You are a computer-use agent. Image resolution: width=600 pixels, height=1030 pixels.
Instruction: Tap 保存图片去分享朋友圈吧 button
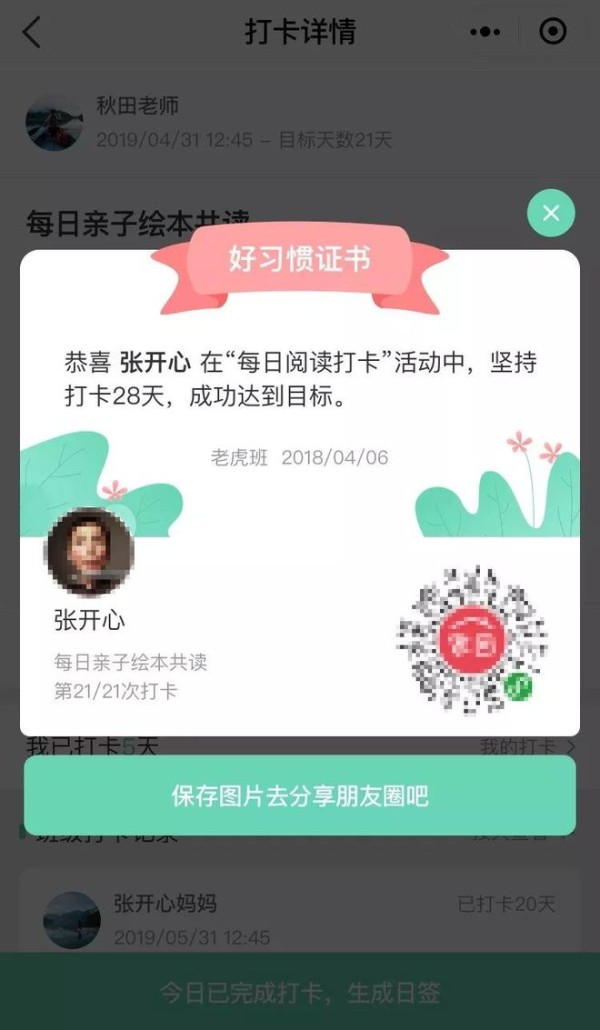[x=300, y=796]
